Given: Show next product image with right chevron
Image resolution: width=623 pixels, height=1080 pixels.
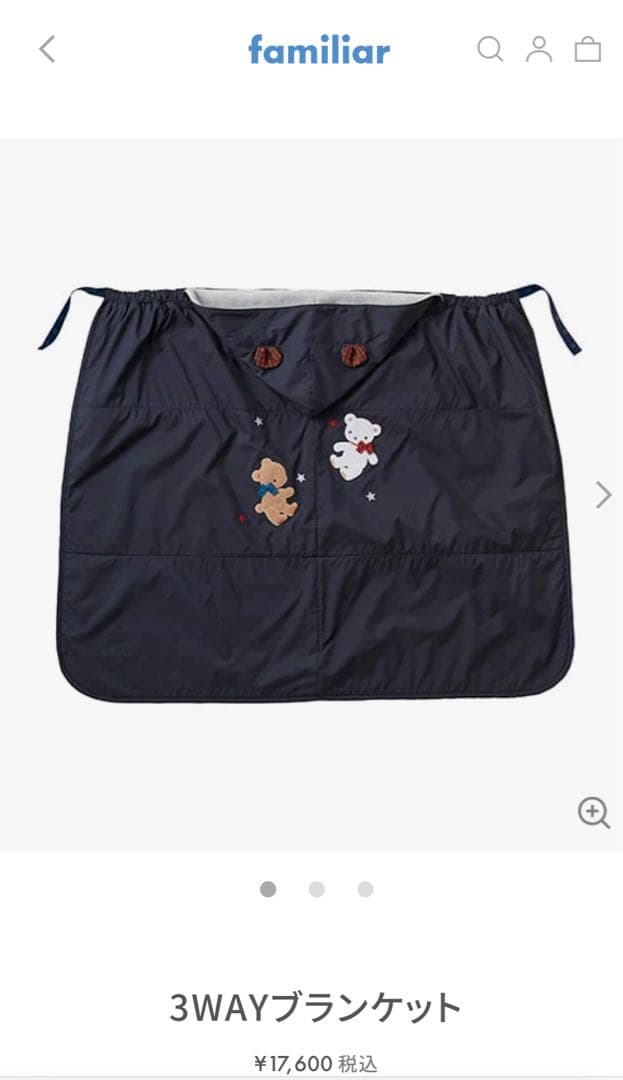Looking at the screenshot, I should pyautogui.click(x=603, y=494).
